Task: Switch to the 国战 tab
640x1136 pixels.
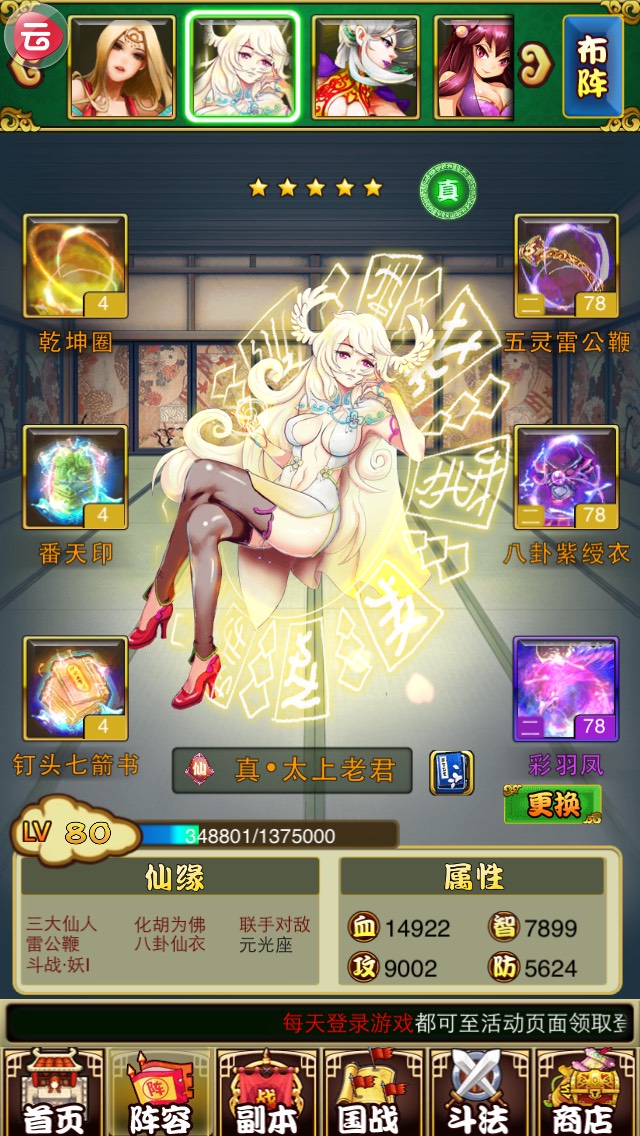Action: (x=373, y=1092)
